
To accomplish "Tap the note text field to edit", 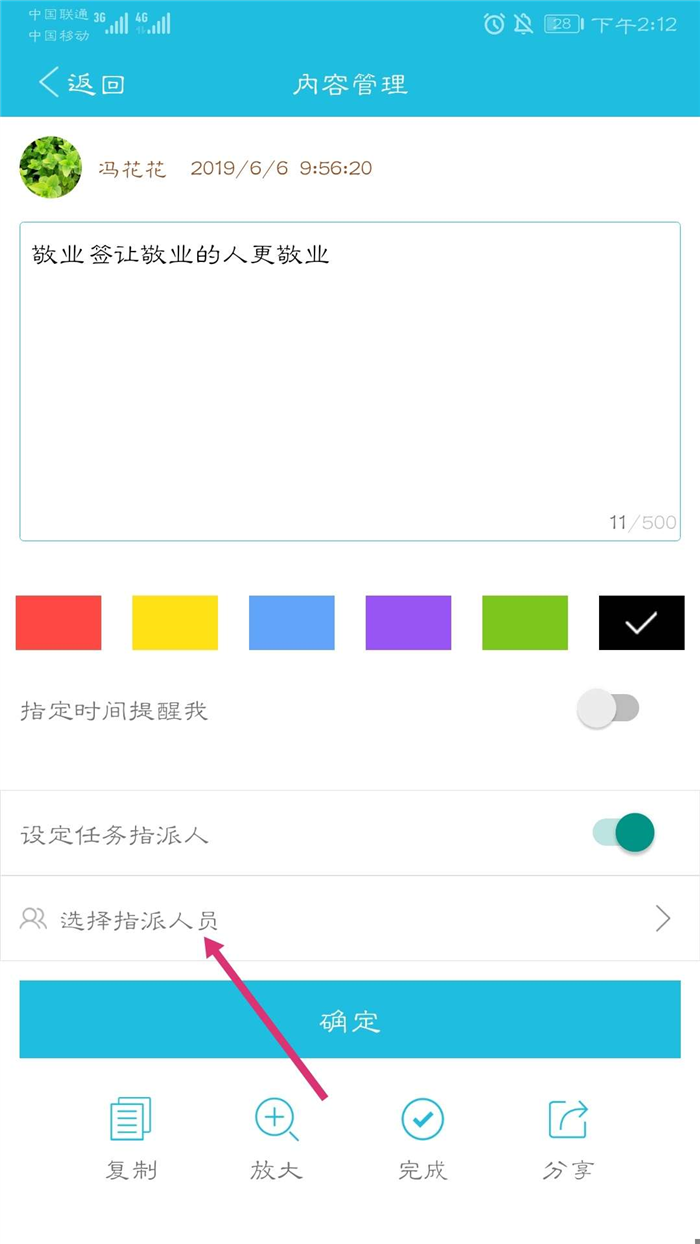I will [350, 380].
